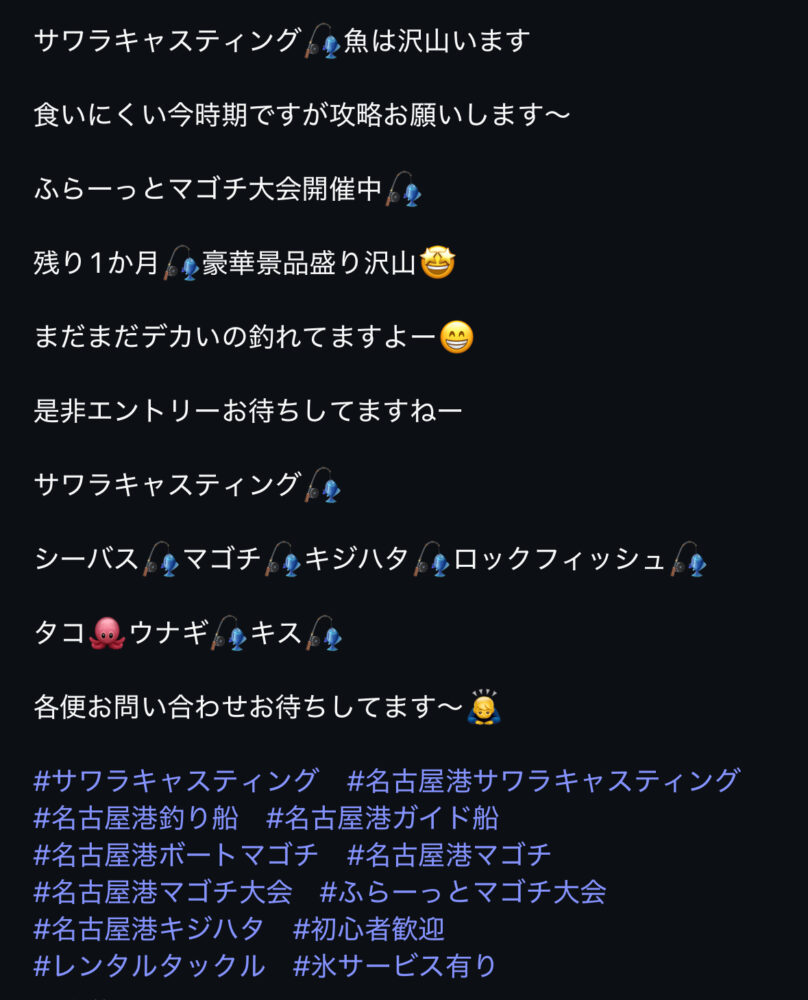
Task: Open hashtag #名古屋港サワラキャスティング
Action: click(543, 781)
